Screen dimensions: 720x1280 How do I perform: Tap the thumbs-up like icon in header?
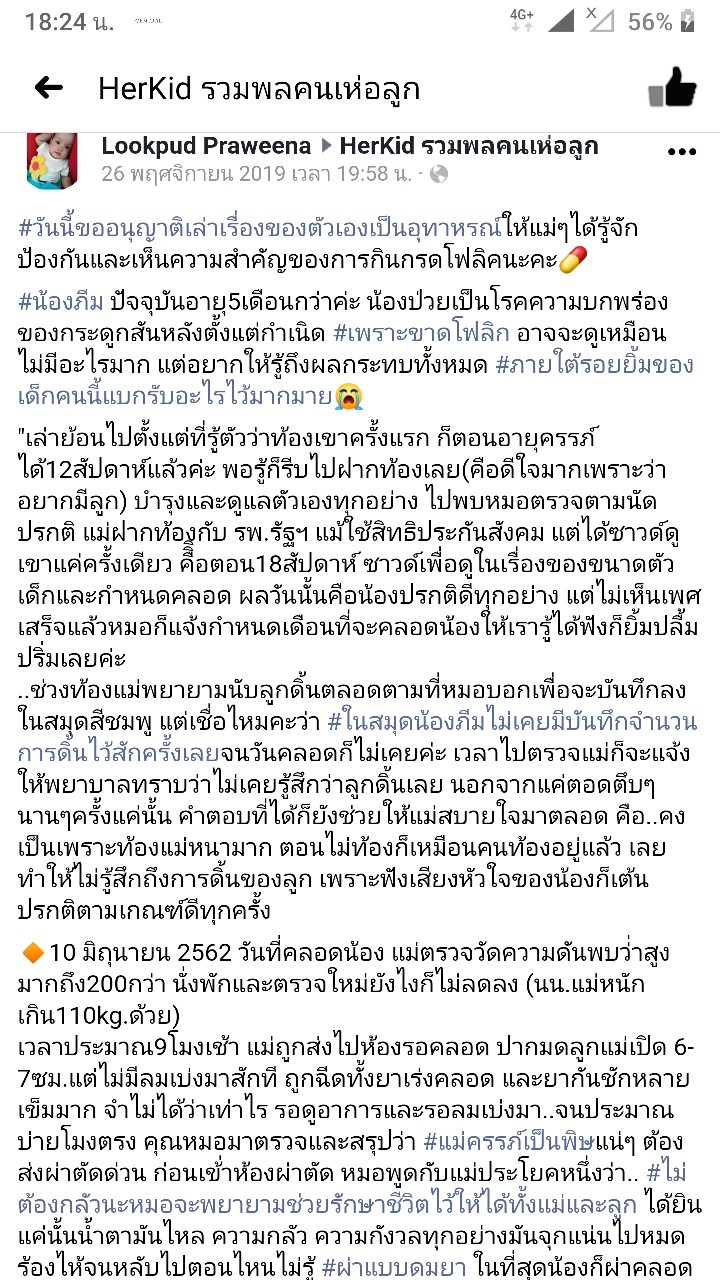[671, 89]
